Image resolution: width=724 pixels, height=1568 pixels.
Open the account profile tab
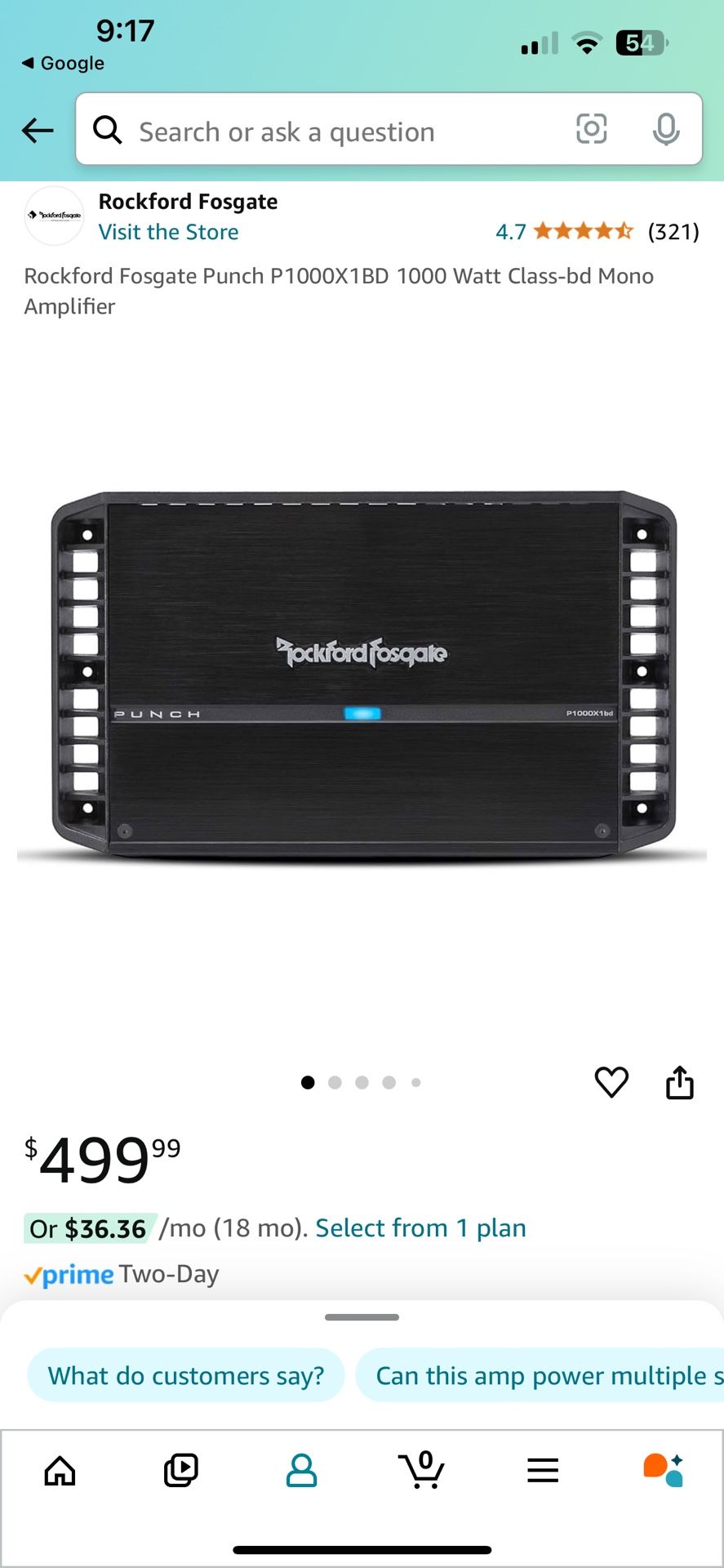pyautogui.click(x=301, y=1471)
